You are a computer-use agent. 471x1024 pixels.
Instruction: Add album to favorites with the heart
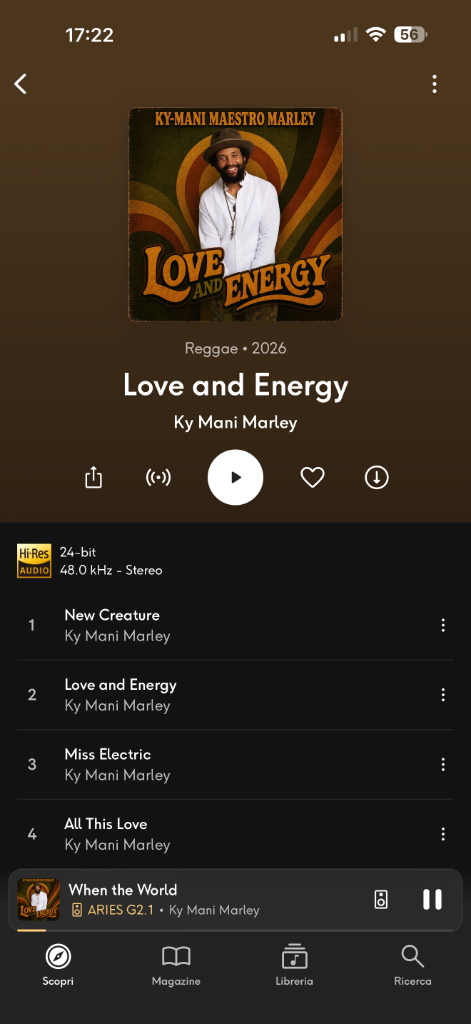pos(312,478)
